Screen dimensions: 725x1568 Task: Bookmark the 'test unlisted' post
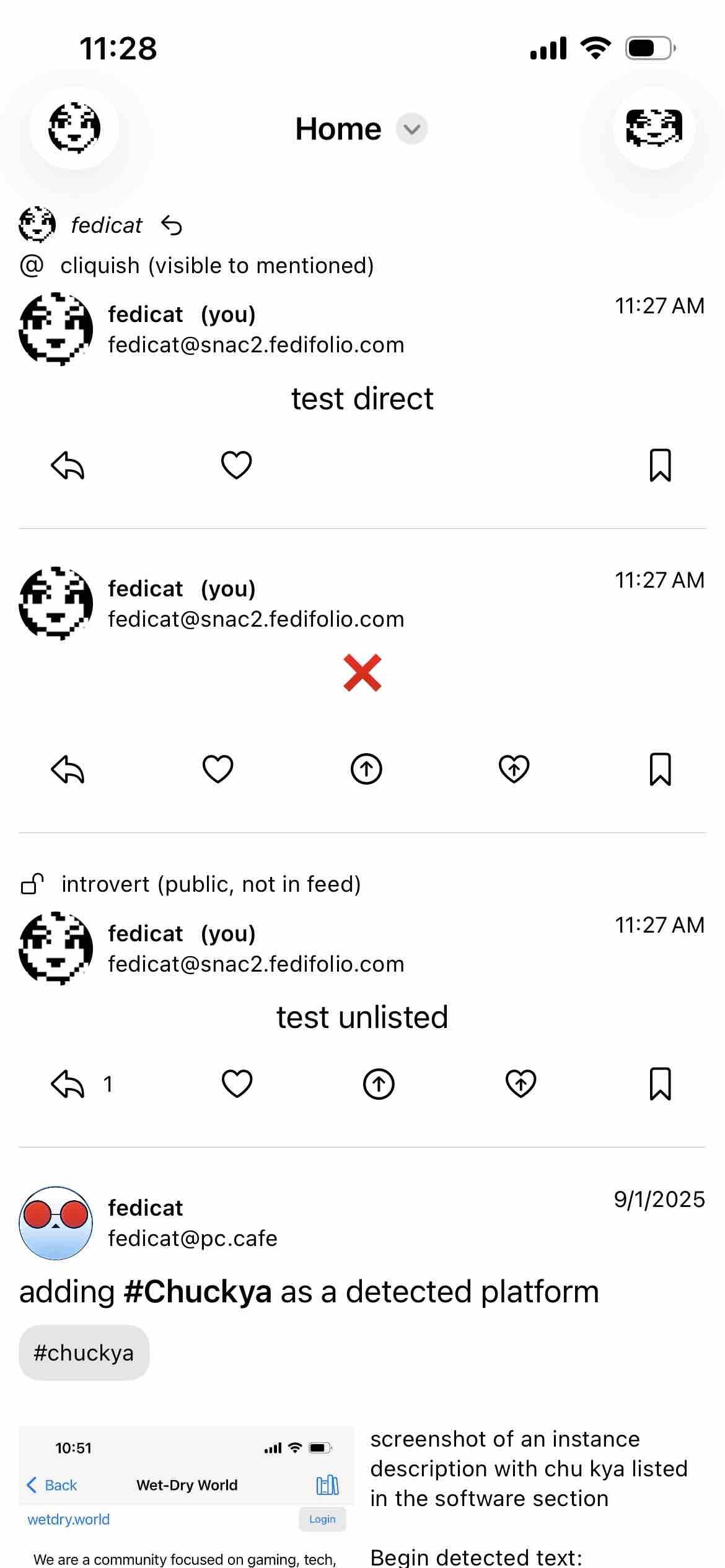[660, 1084]
